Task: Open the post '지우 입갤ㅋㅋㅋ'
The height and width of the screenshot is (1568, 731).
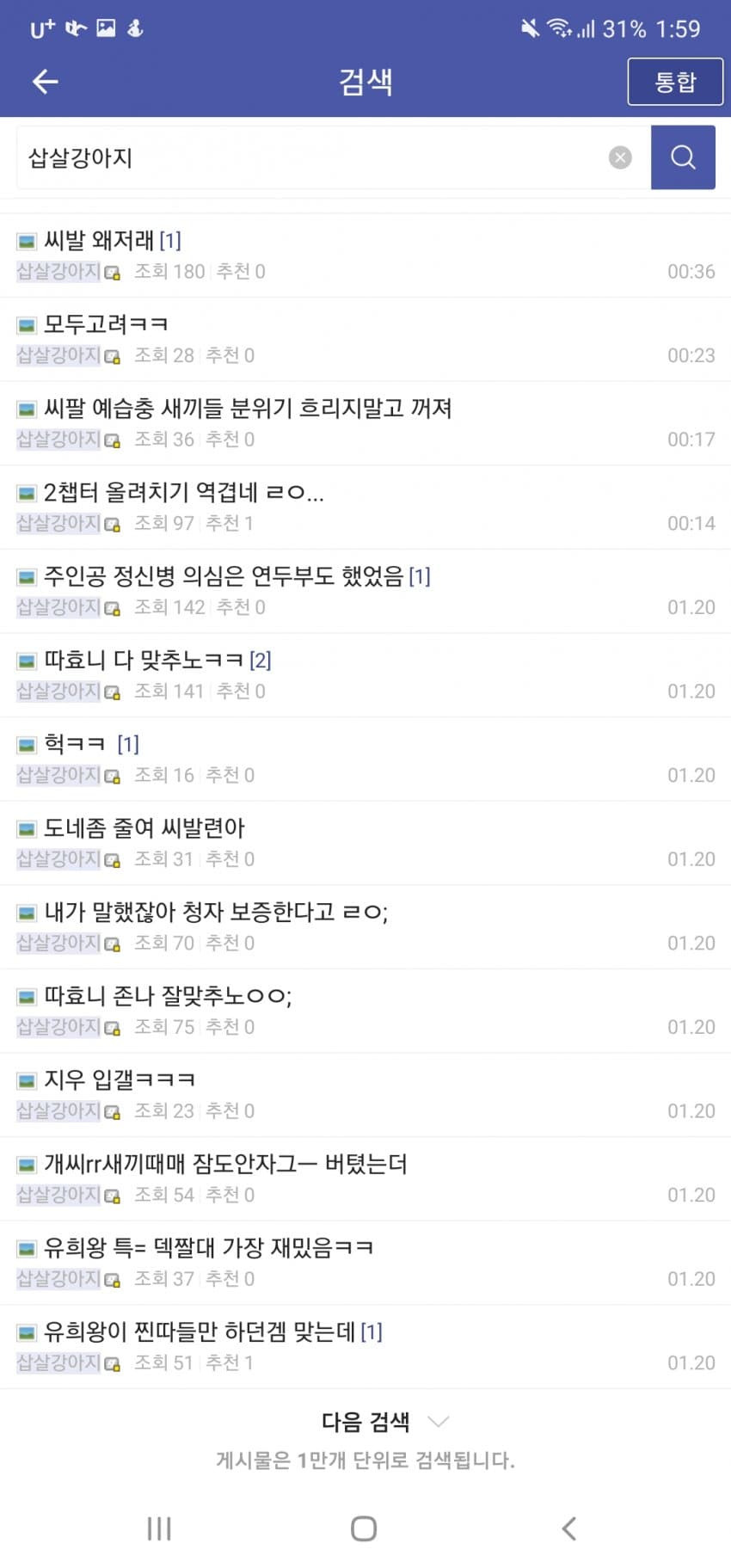Action: (x=120, y=1079)
